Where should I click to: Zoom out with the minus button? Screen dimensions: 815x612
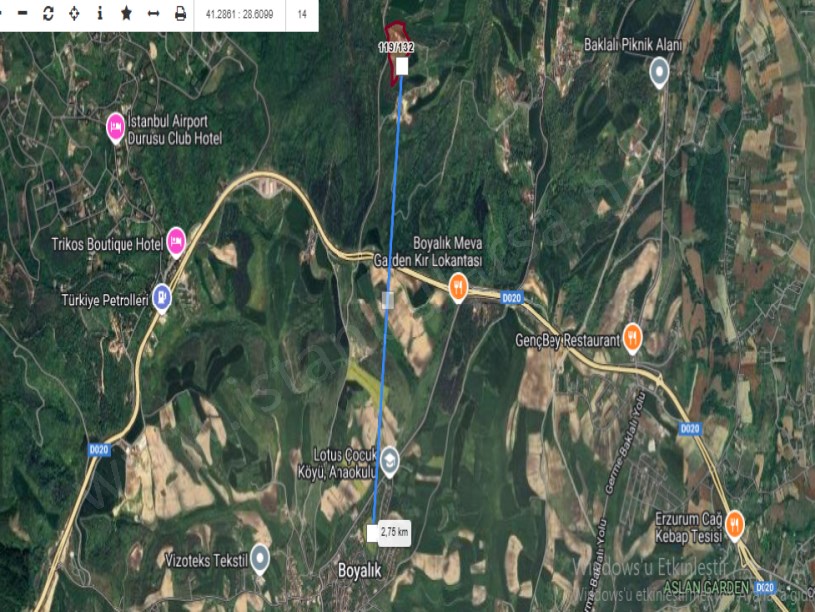pyautogui.click(x=21, y=14)
